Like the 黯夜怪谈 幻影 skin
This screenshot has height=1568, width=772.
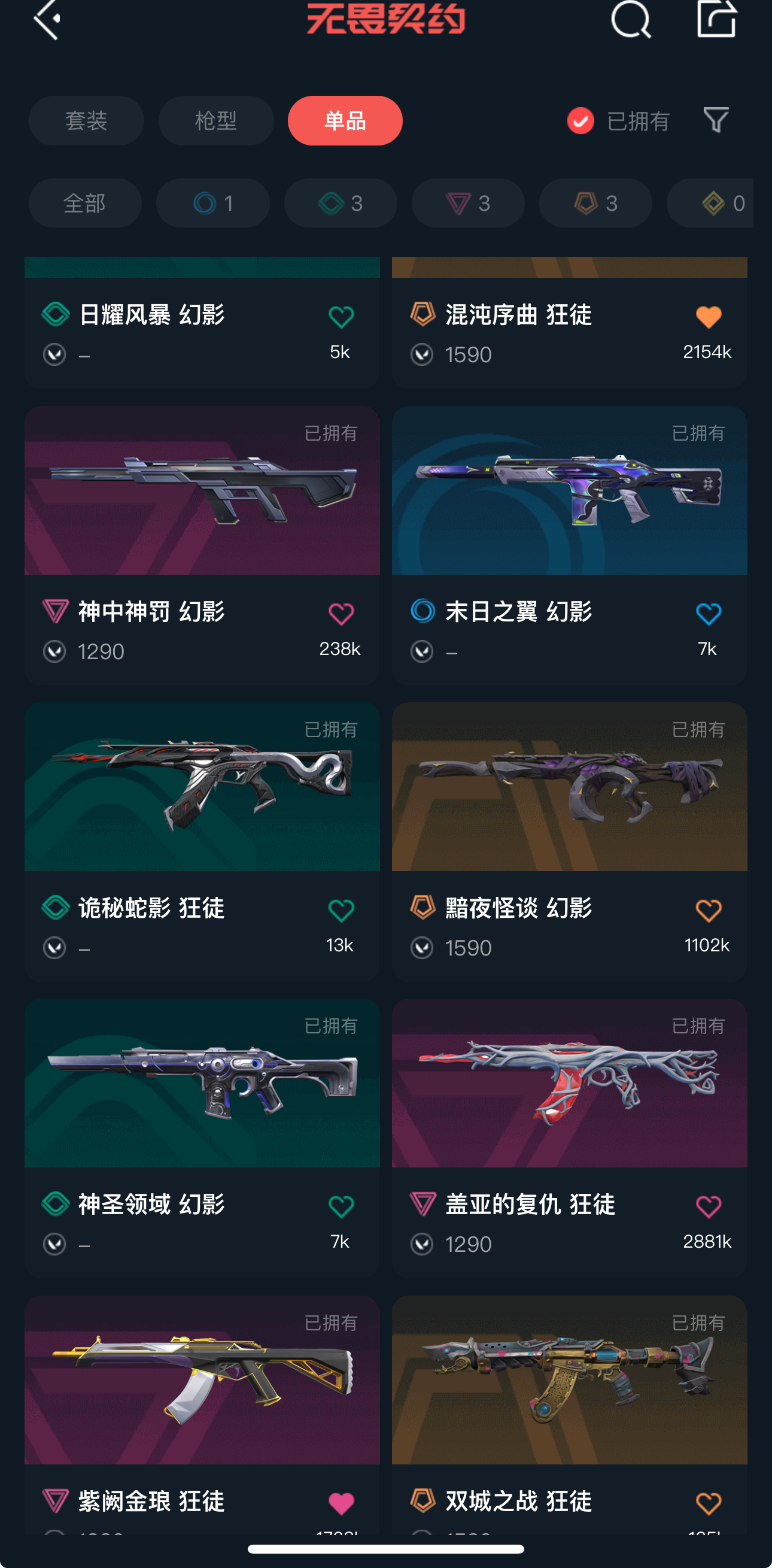708,910
